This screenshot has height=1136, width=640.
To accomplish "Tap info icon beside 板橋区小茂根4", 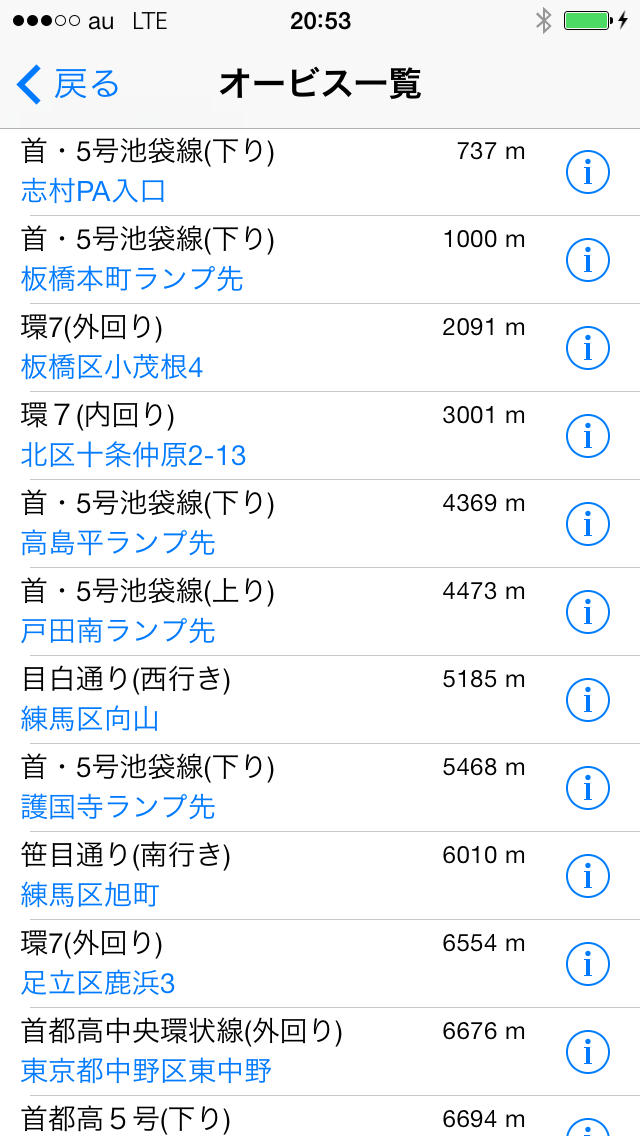I will pos(587,348).
